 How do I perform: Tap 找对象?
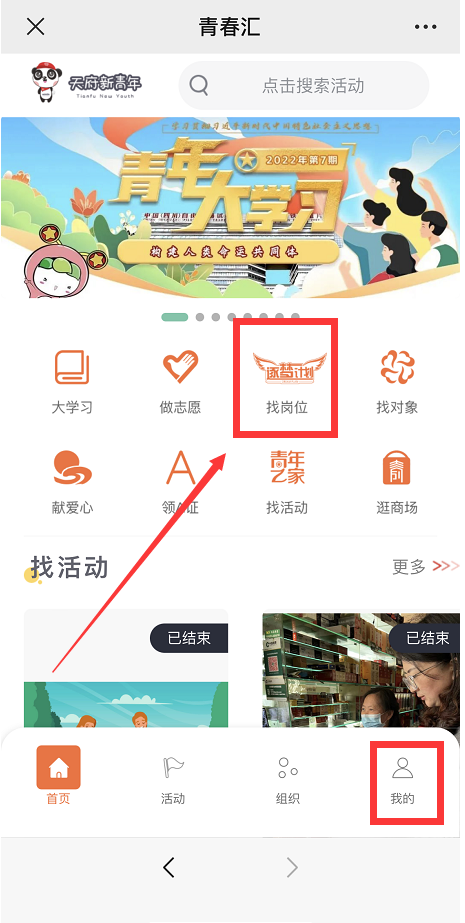(397, 382)
